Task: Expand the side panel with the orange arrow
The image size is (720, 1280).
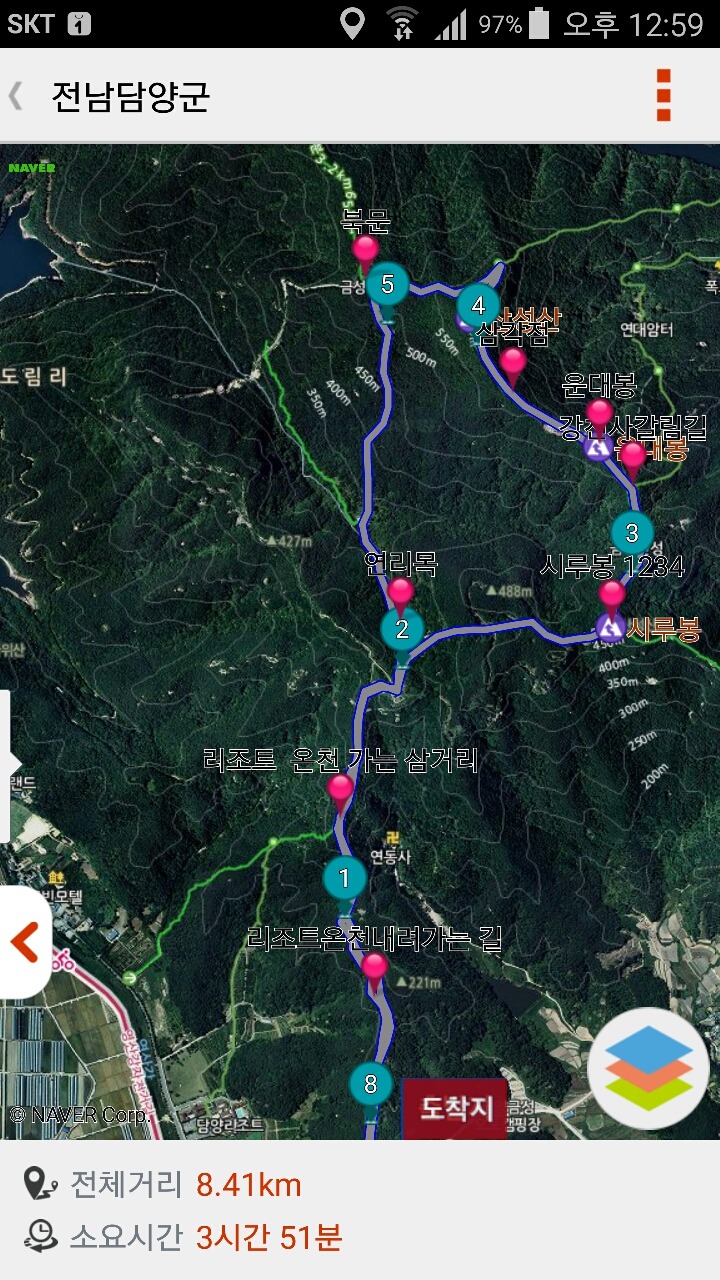Action: [x=24, y=942]
